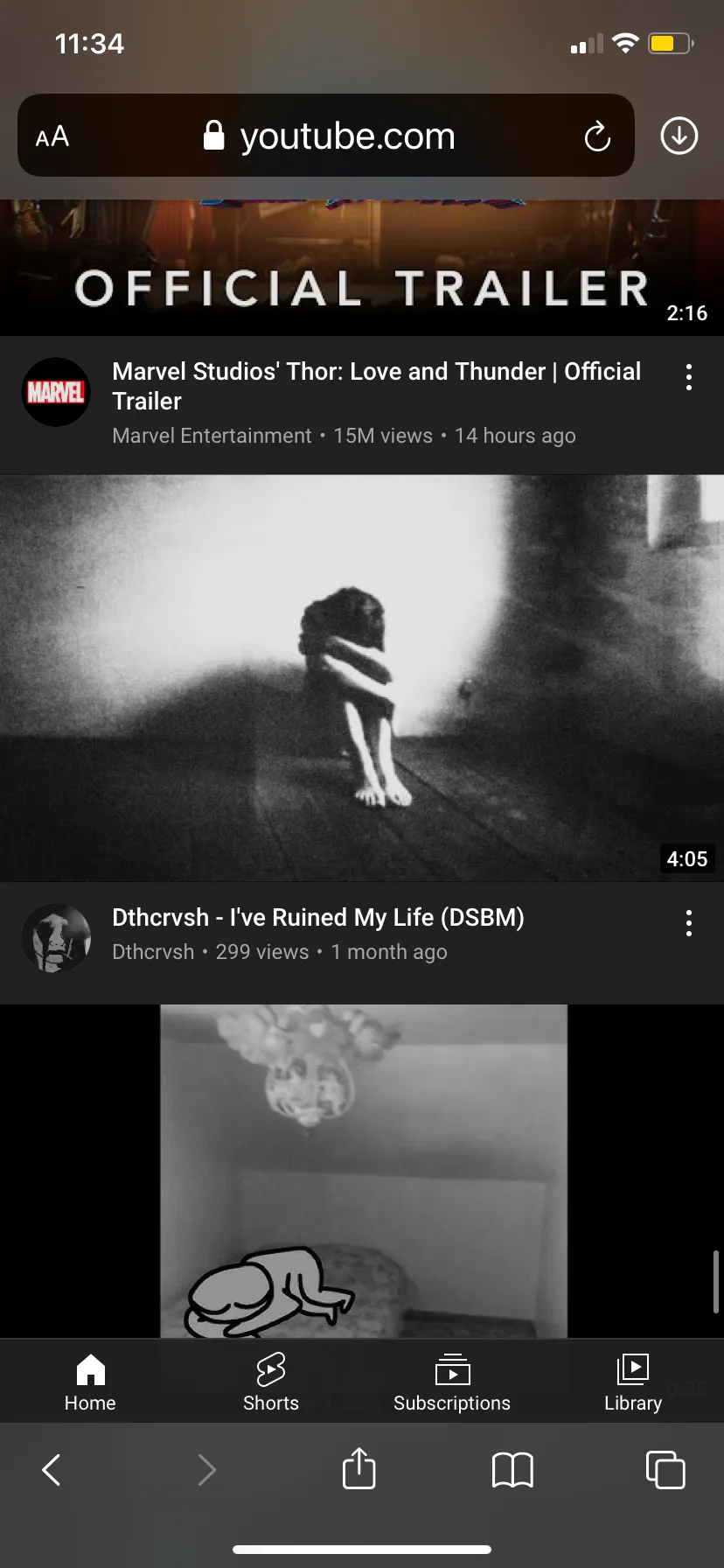This screenshot has height=1568, width=724.
Task: Open options menu for Dthcrvsh video
Action: pos(689,923)
